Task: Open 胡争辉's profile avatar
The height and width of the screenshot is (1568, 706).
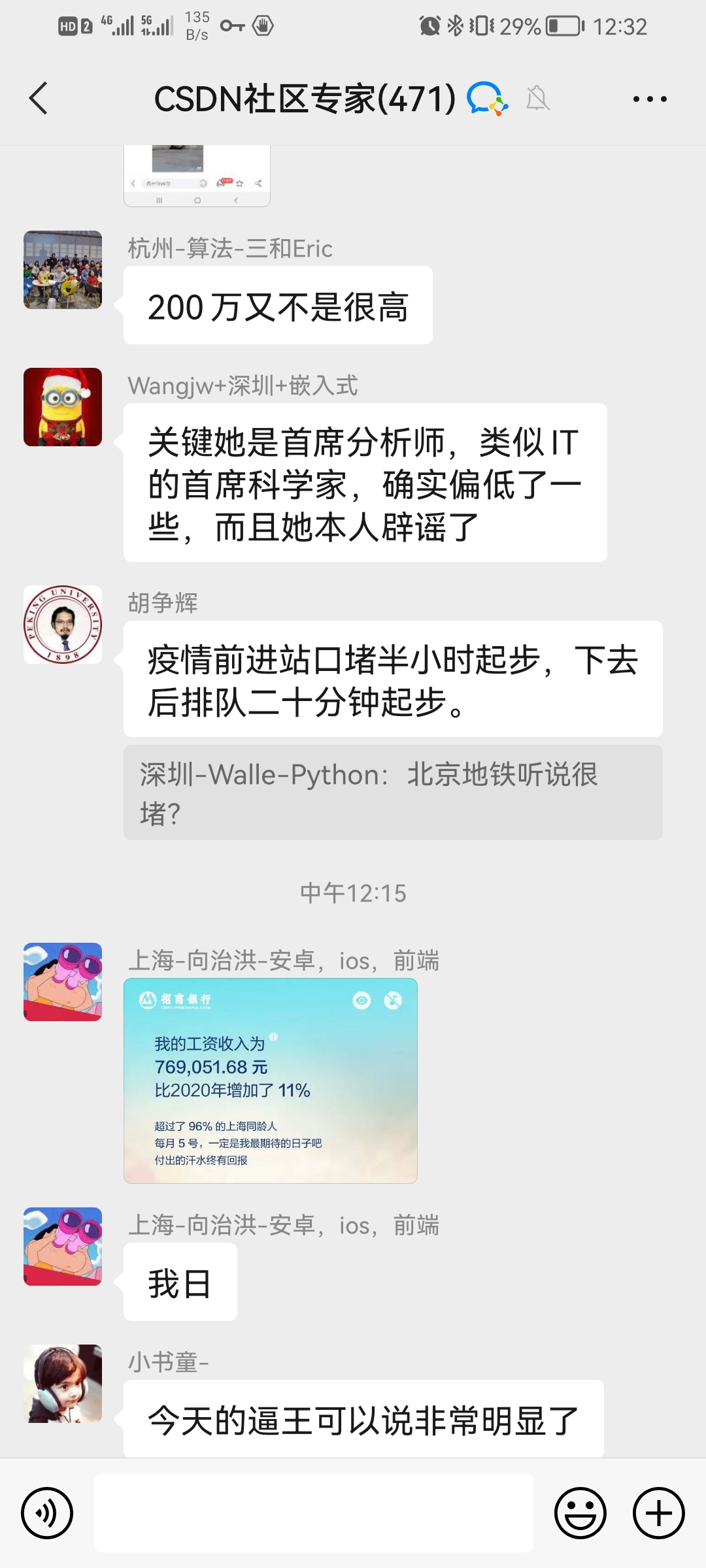Action: [x=63, y=625]
